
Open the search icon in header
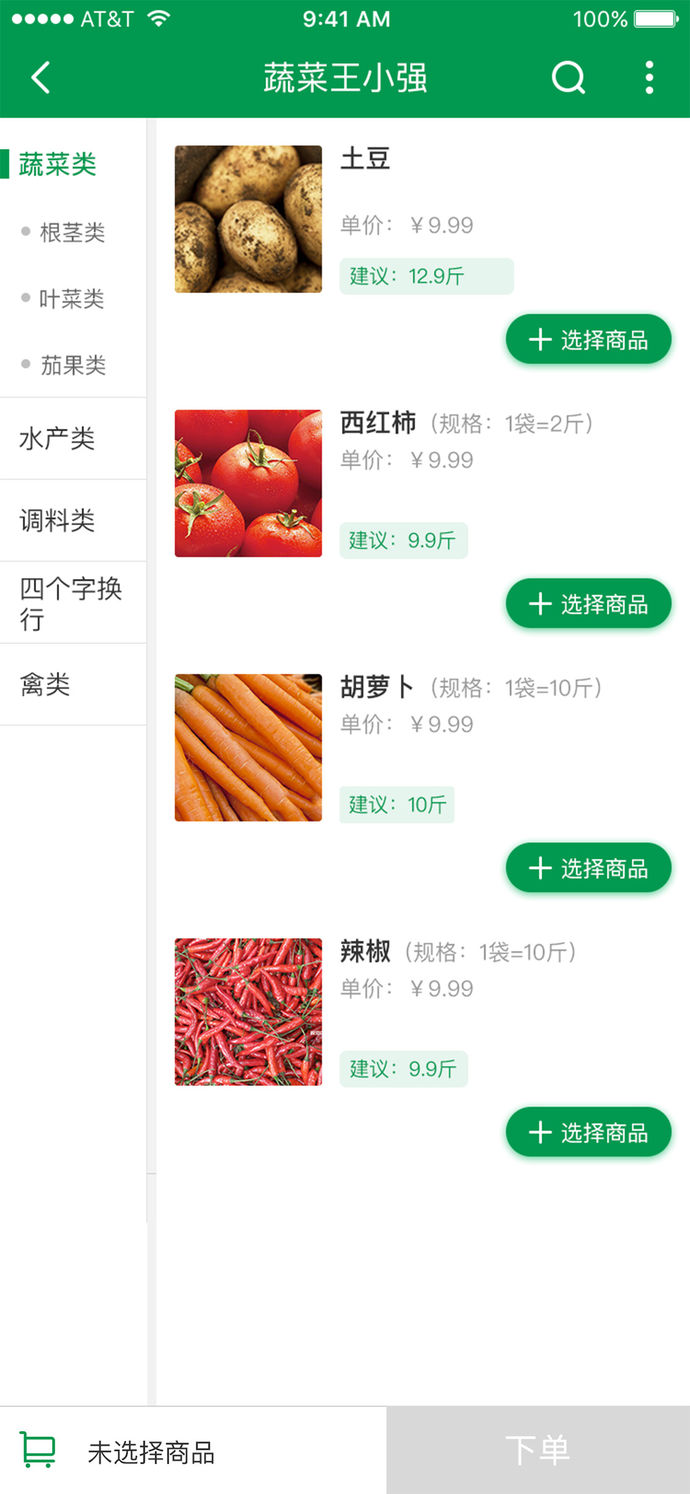568,78
